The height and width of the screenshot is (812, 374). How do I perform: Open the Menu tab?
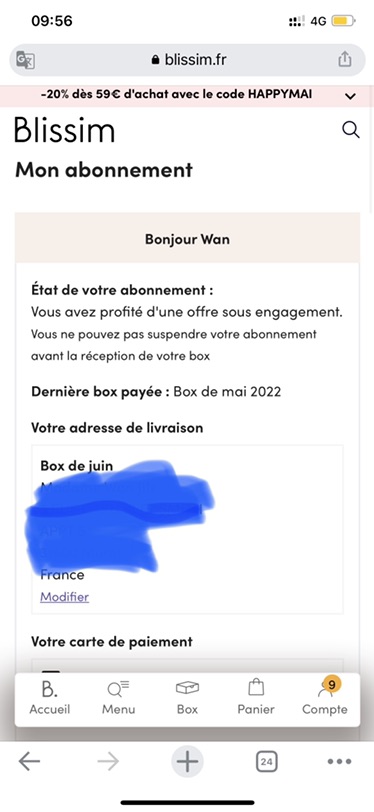[119, 699]
